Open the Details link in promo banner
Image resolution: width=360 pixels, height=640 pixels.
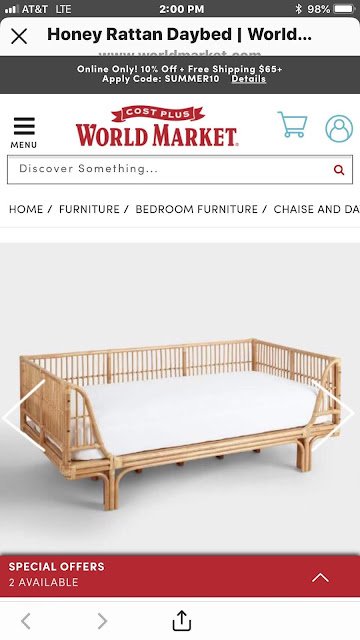click(249, 79)
